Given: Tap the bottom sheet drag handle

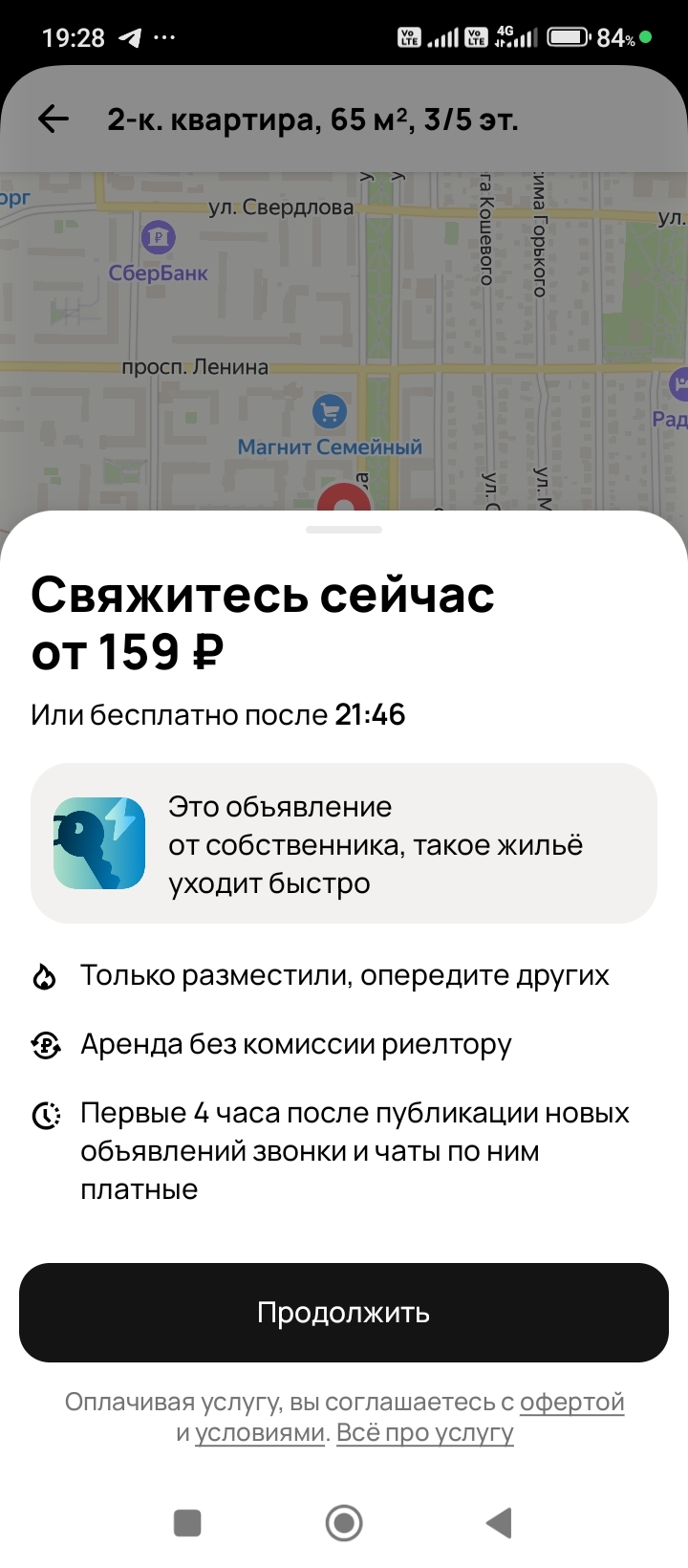Looking at the screenshot, I should [344, 530].
